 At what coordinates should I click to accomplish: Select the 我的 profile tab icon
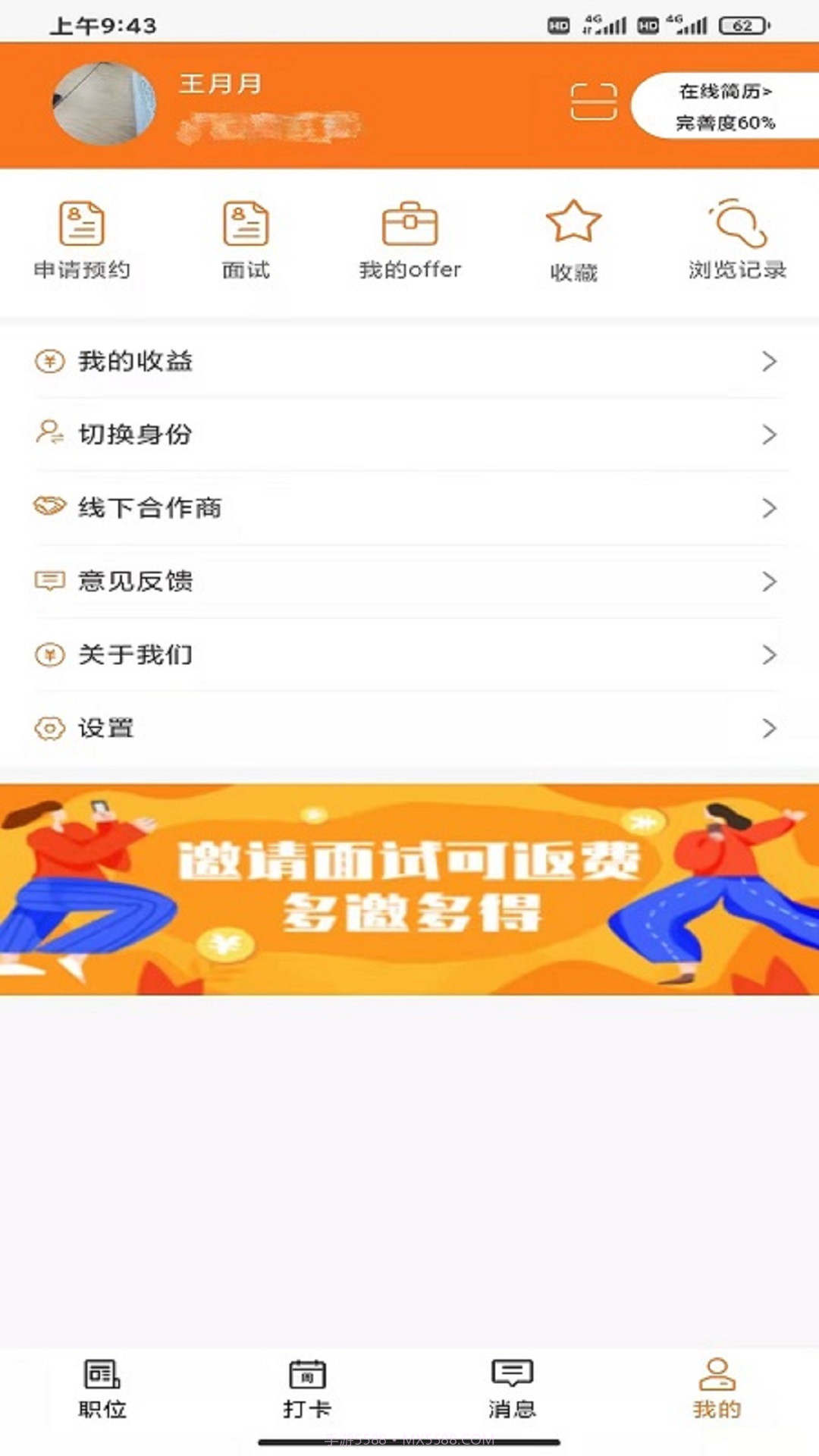tap(716, 1395)
